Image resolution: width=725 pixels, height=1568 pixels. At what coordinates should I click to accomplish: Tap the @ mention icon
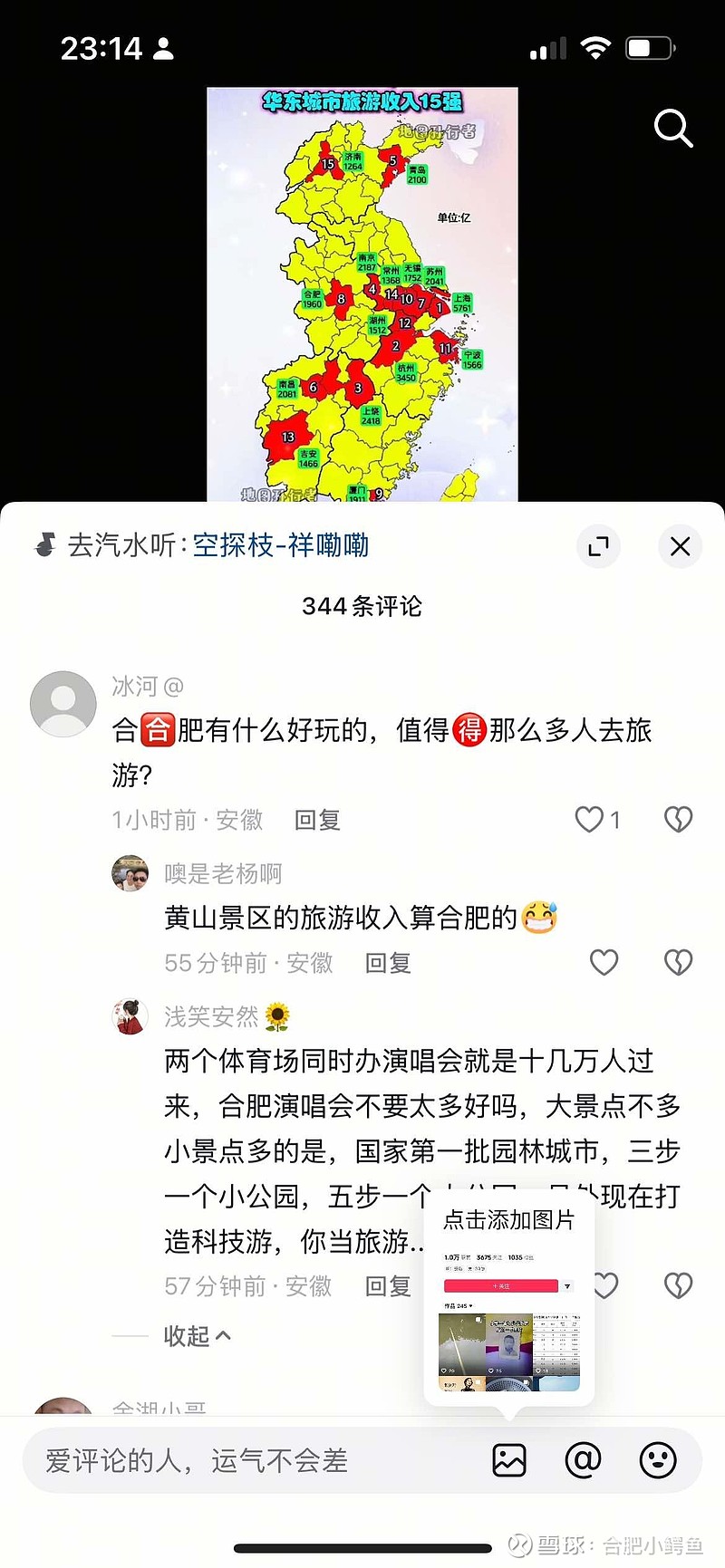(584, 1460)
